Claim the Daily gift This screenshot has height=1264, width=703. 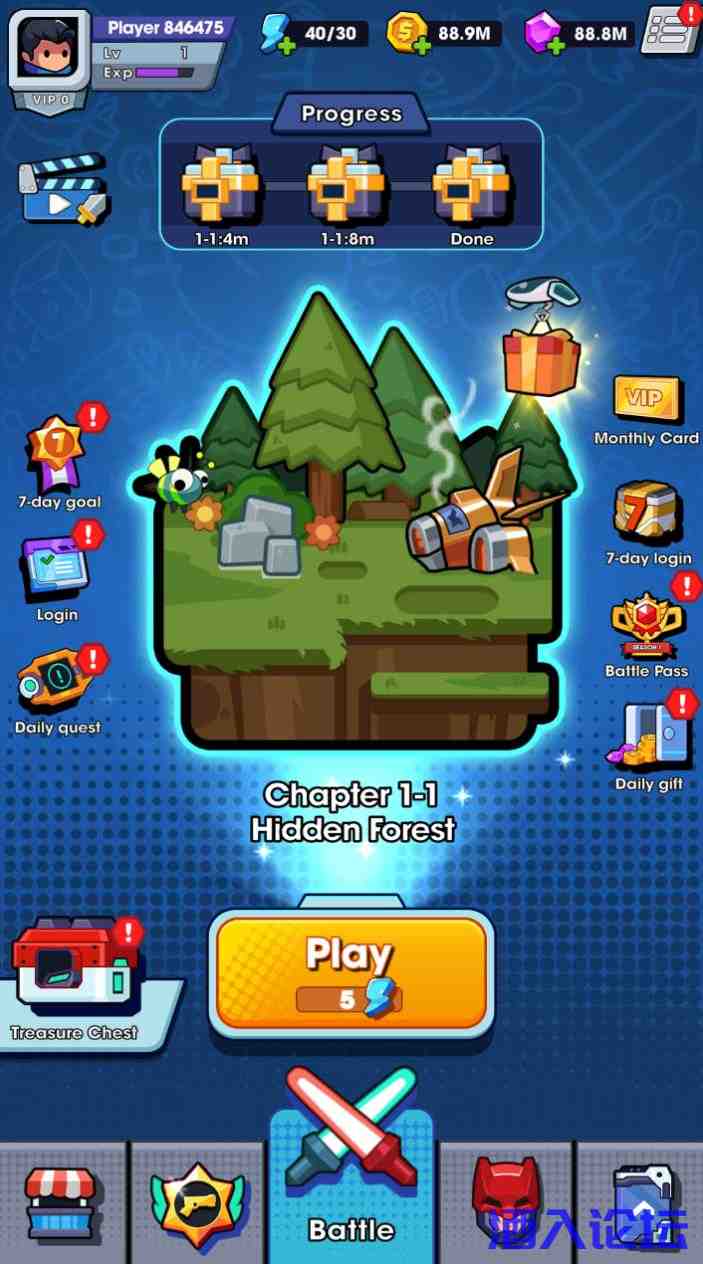(648, 738)
